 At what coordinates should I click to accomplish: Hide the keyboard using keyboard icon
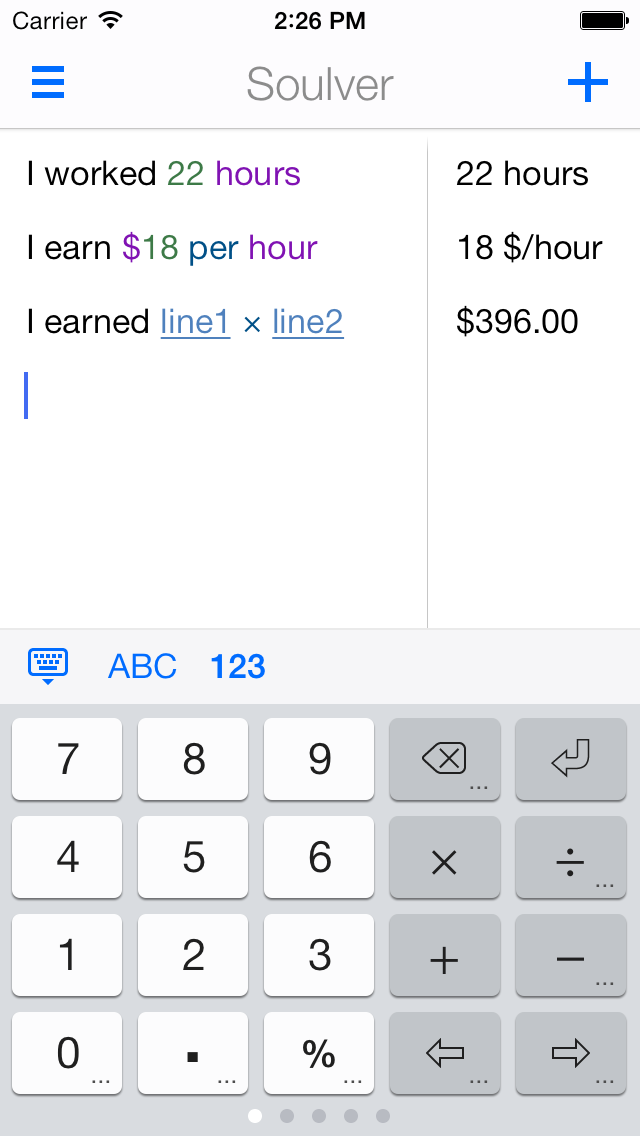[48, 665]
